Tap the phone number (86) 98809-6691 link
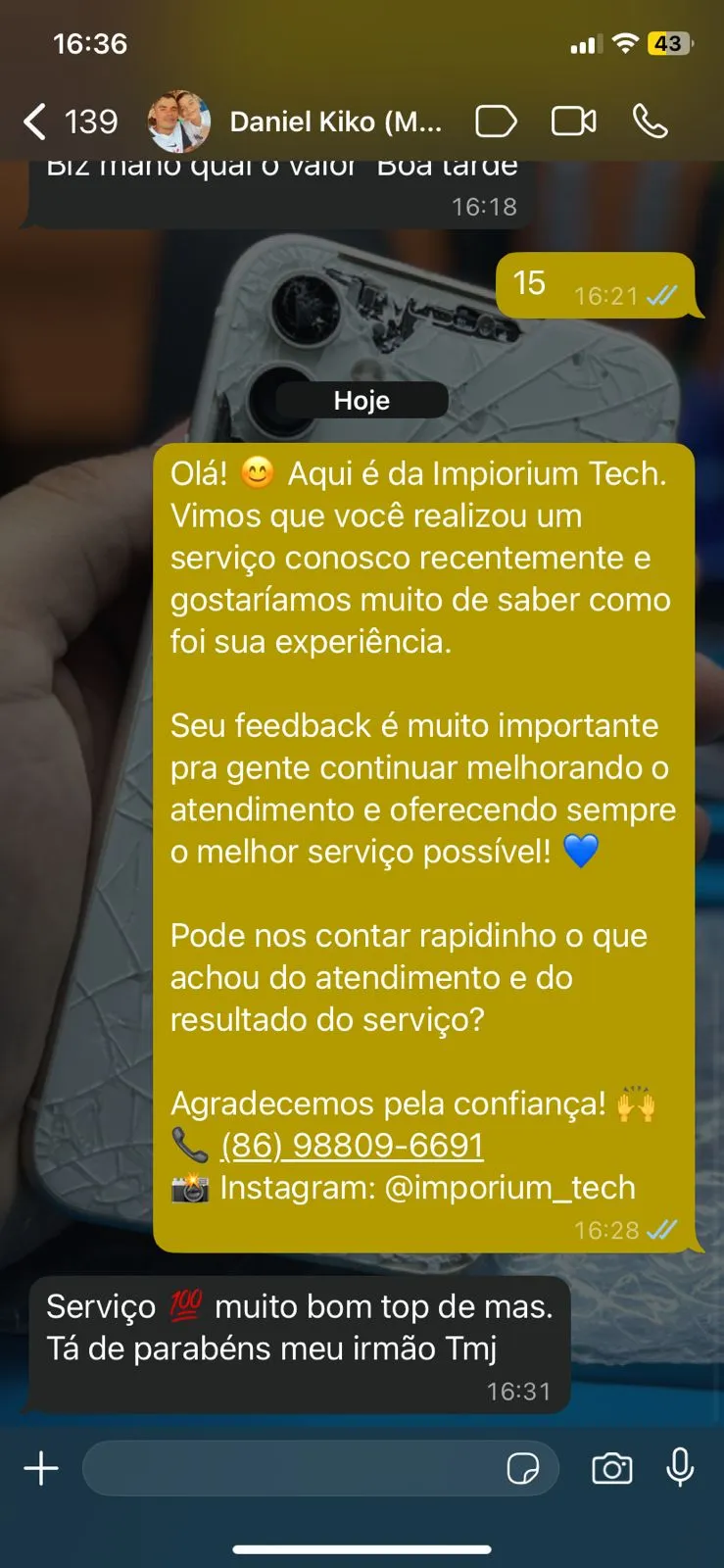Viewport: 724px width, 1568px height. coord(352,1145)
